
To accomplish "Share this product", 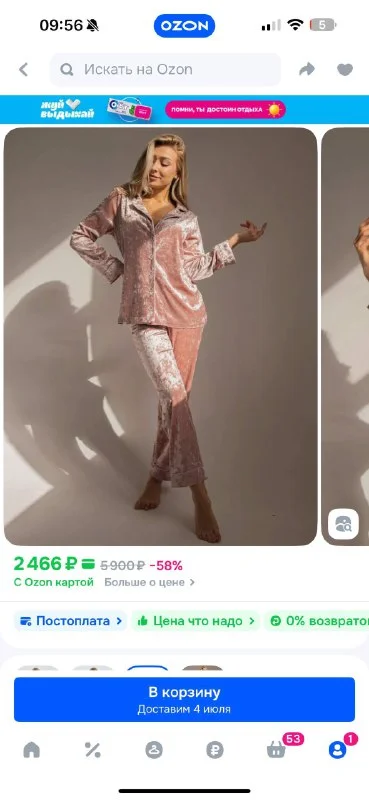I will pos(307,69).
